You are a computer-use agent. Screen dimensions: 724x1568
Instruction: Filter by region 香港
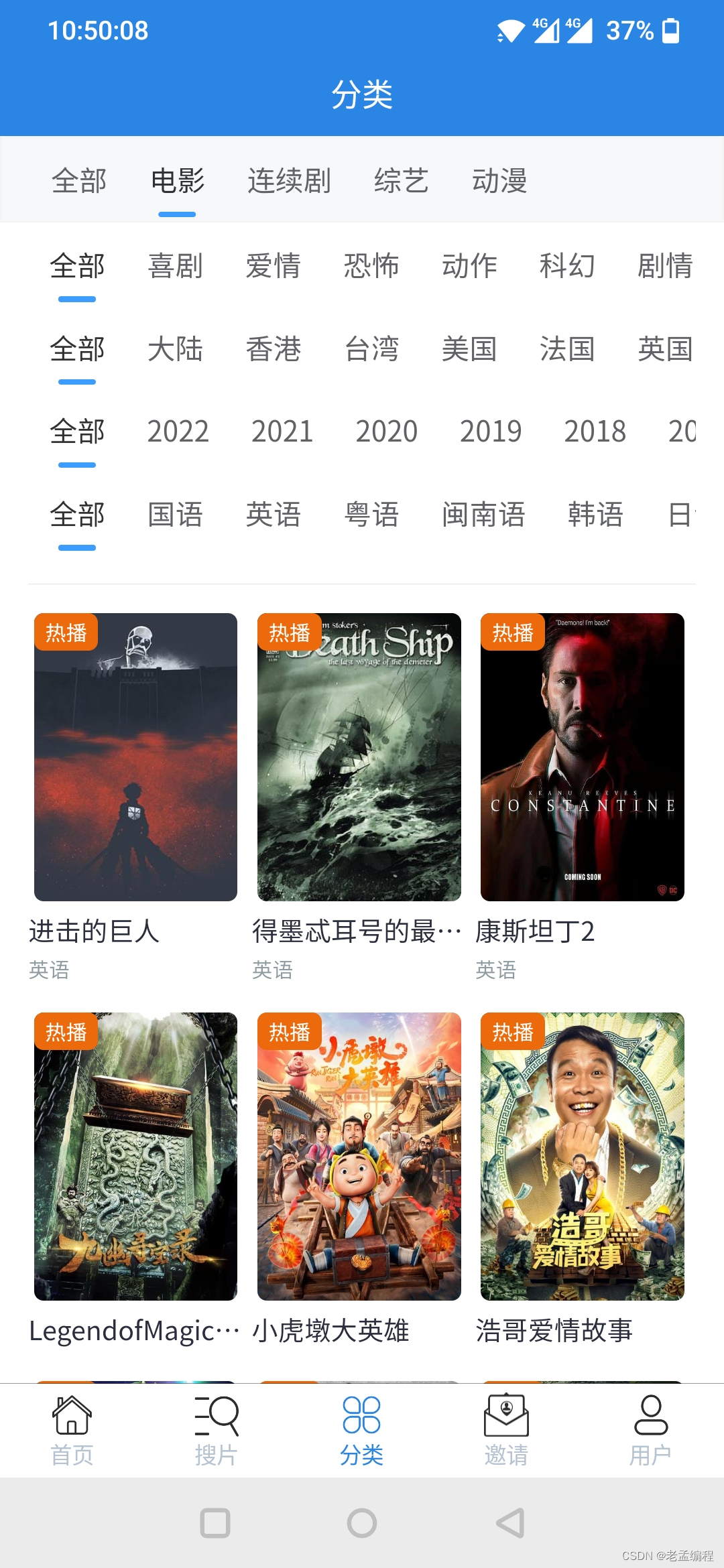tap(274, 349)
